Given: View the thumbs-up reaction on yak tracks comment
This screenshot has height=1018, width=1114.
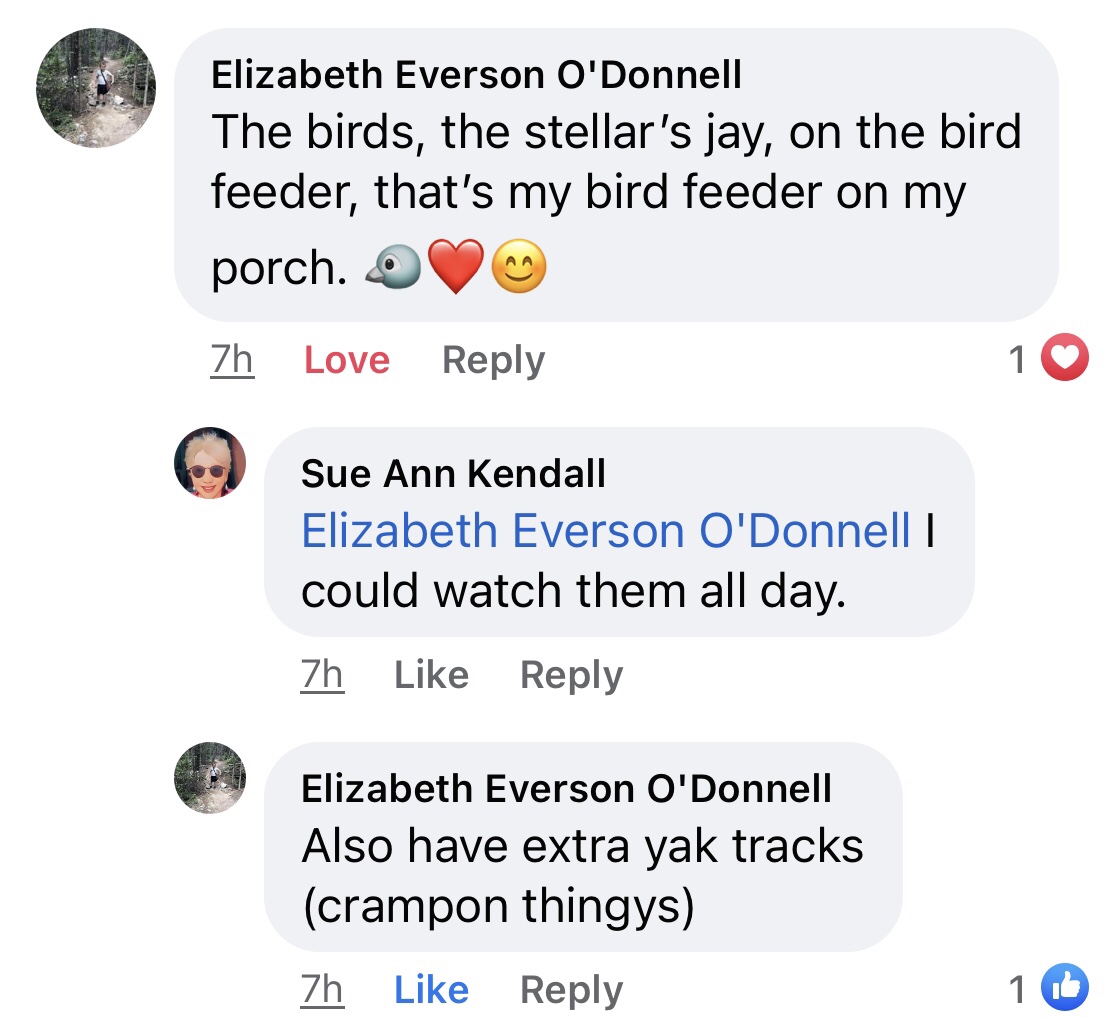Looking at the screenshot, I should click(1064, 989).
